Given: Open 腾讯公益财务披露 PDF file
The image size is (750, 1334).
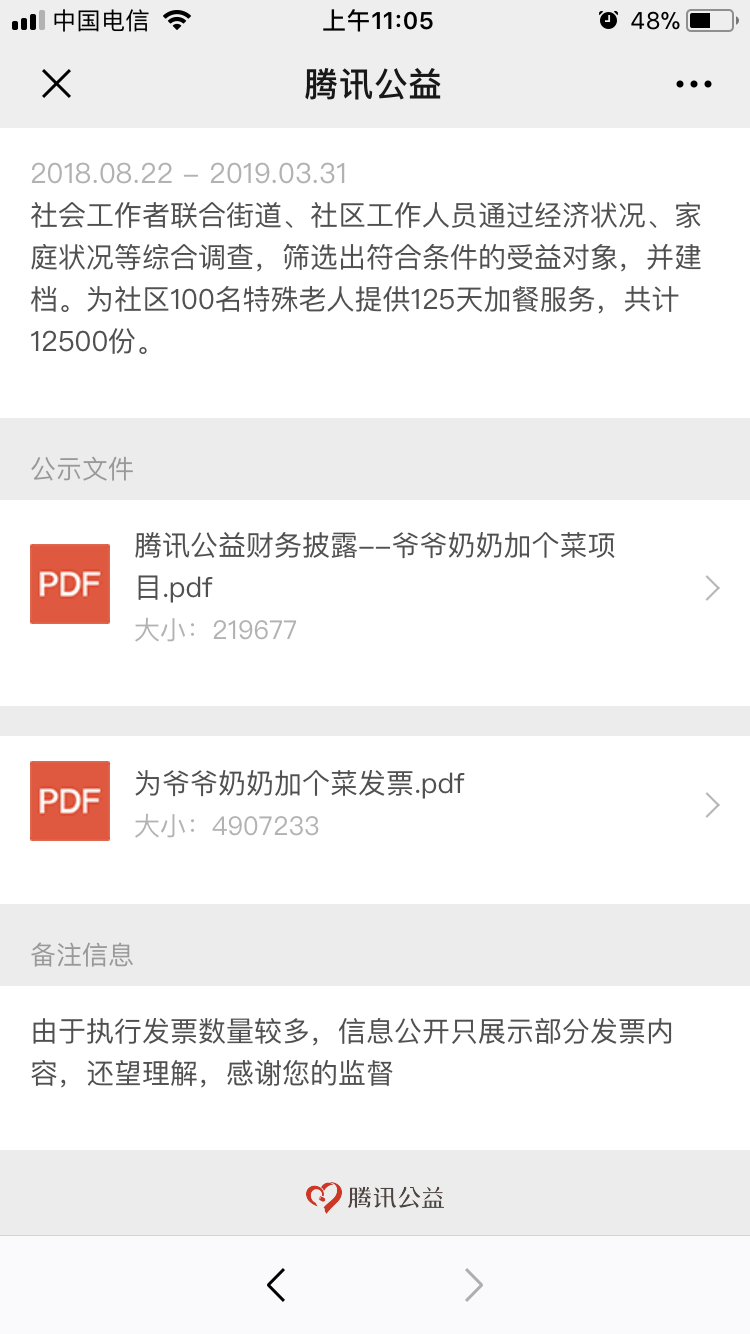Looking at the screenshot, I should click(x=375, y=587).
